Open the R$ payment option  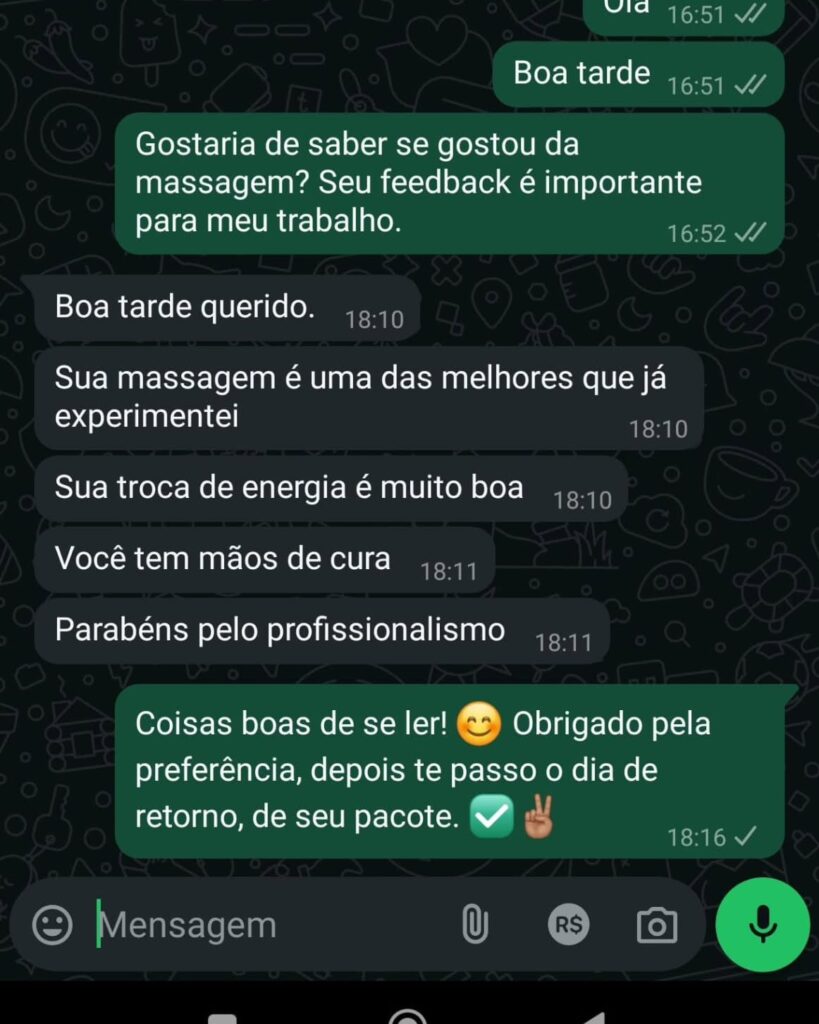pos(569,925)
